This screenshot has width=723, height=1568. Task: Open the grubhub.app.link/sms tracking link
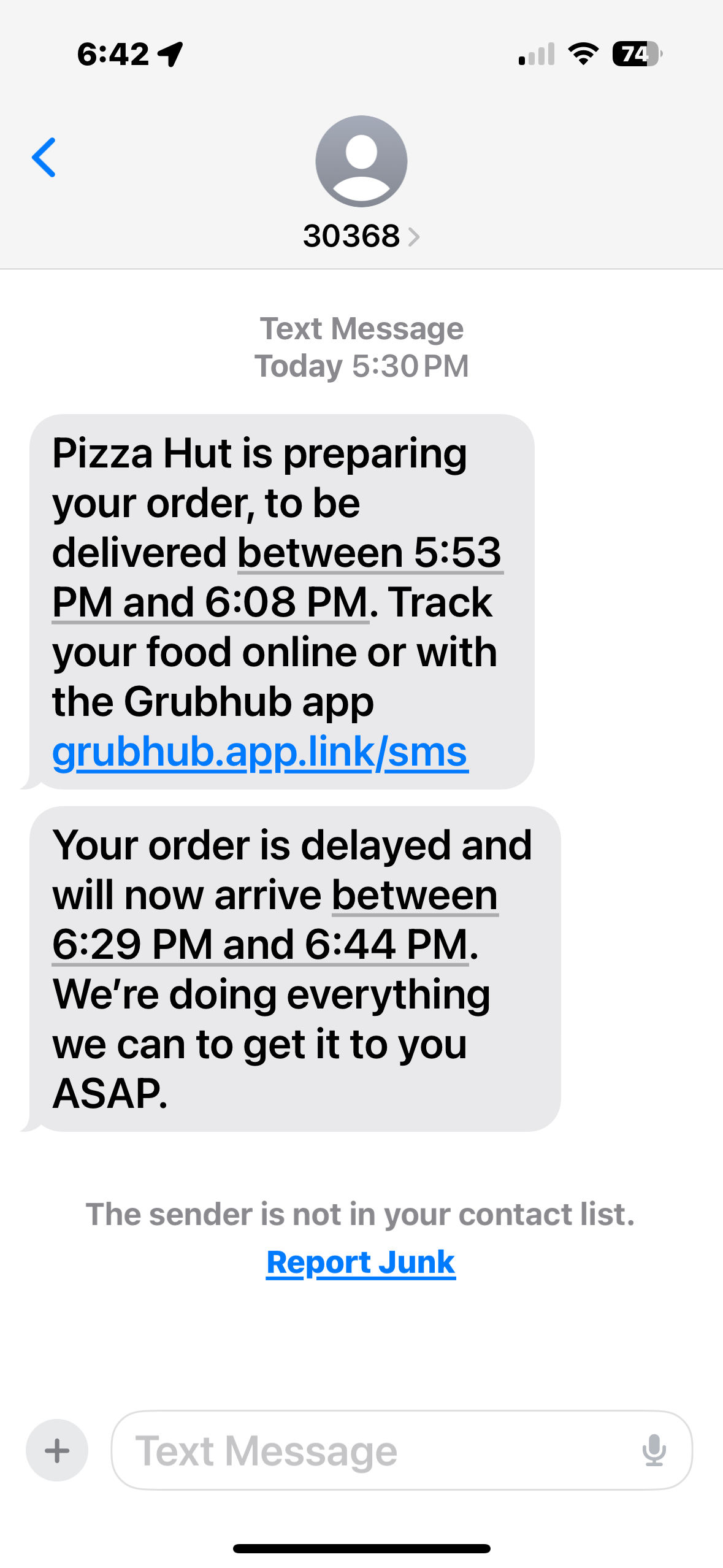click(259, 753)
